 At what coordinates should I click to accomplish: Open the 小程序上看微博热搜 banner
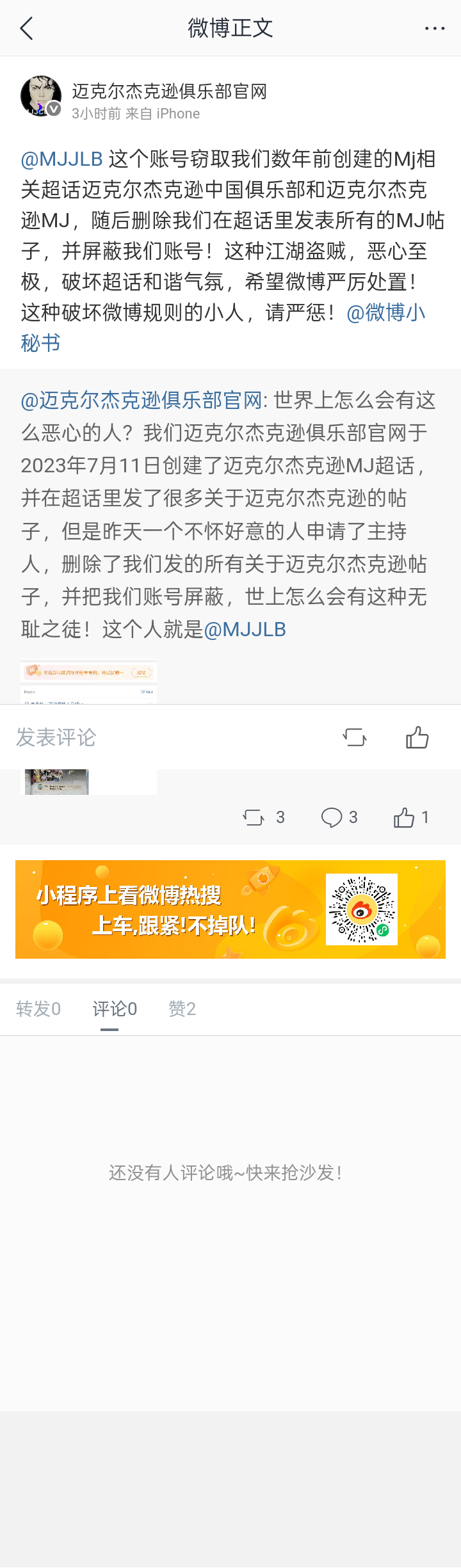[x=230, y=909]
